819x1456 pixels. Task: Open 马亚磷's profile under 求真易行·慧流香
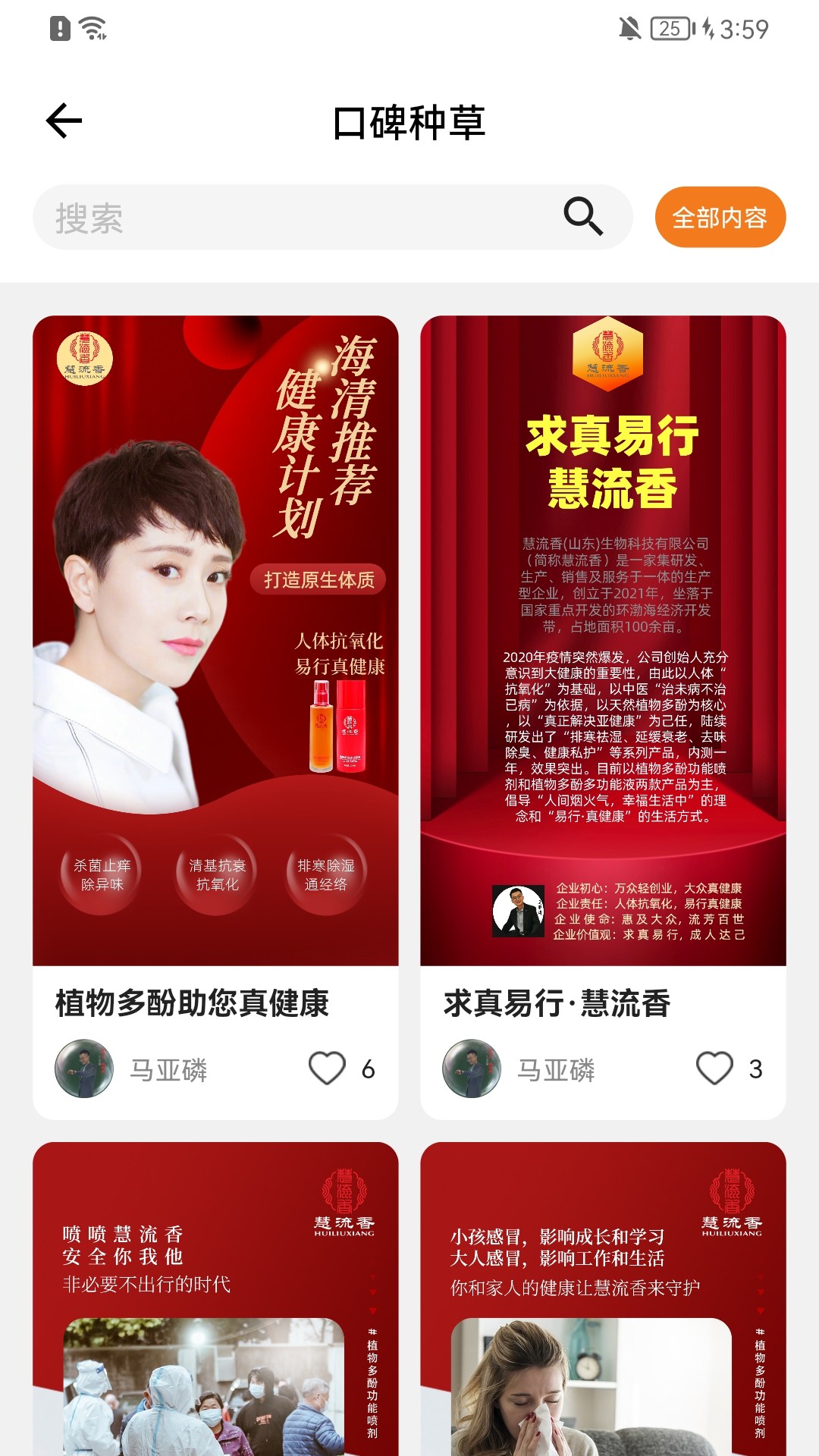click(519, 1068)
